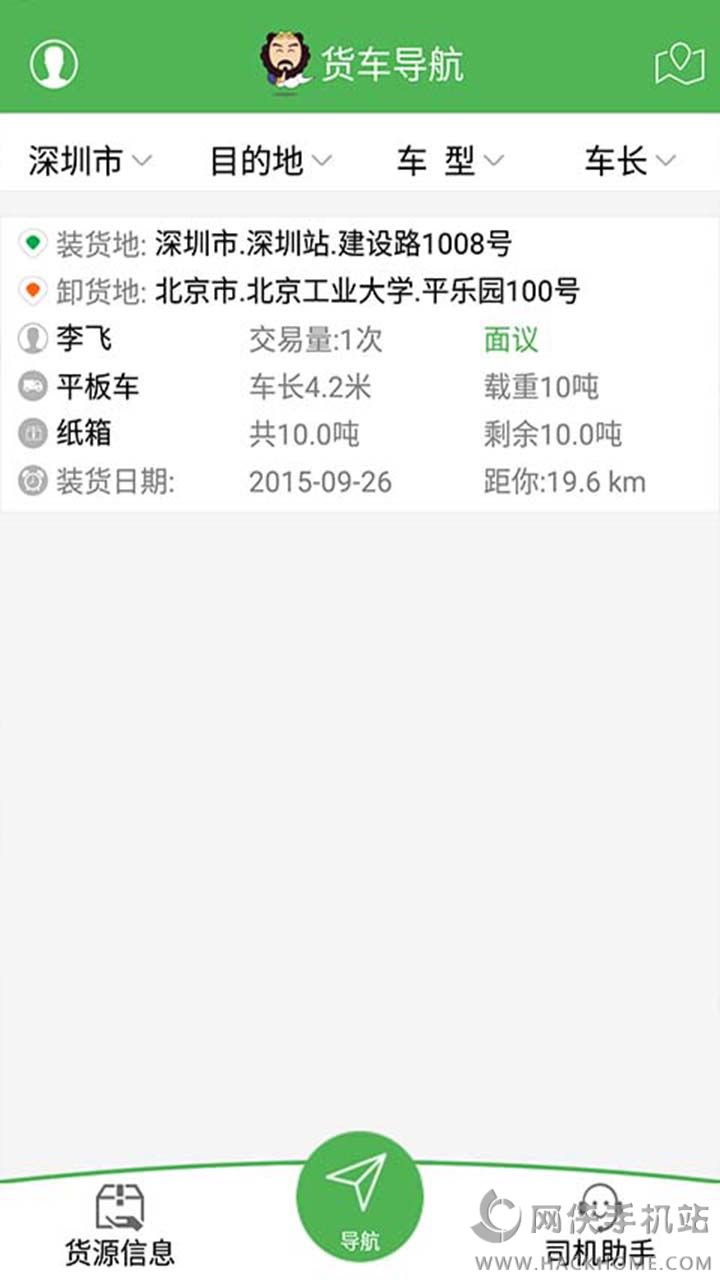
Task: Expand the 车型 vehicle type filter
Action: [x=450, y=161]
